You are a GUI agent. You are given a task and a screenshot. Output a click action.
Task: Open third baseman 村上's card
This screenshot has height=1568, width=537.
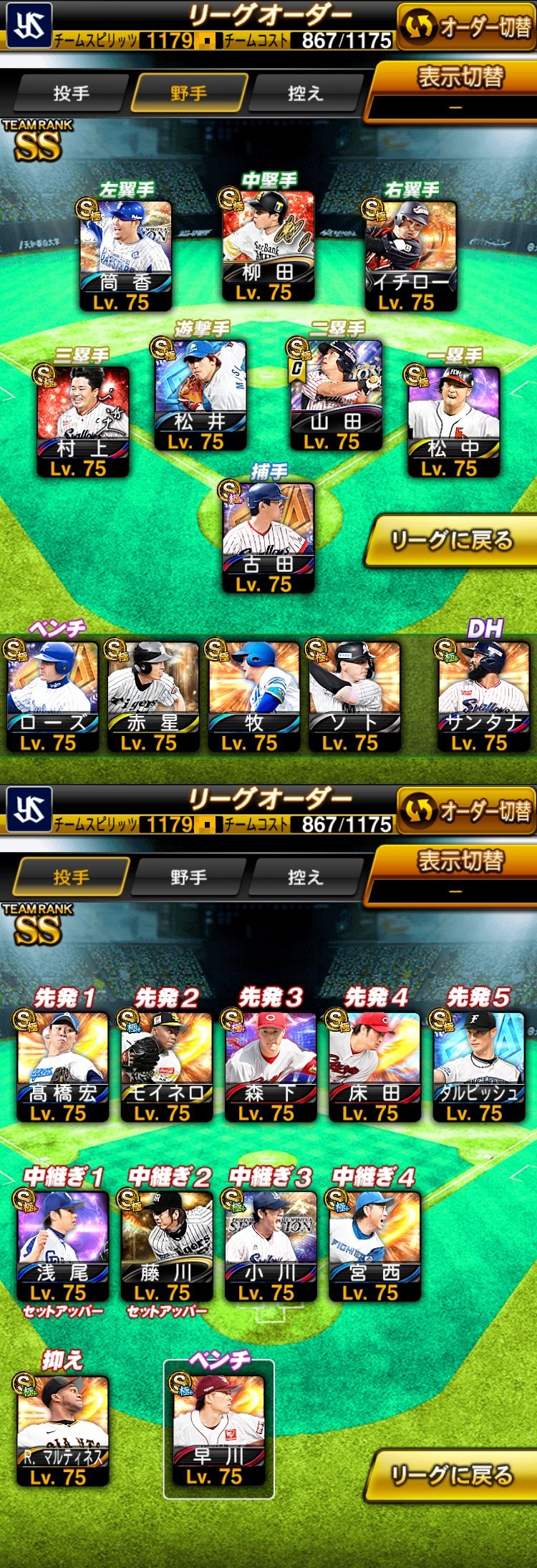point(83,421)
